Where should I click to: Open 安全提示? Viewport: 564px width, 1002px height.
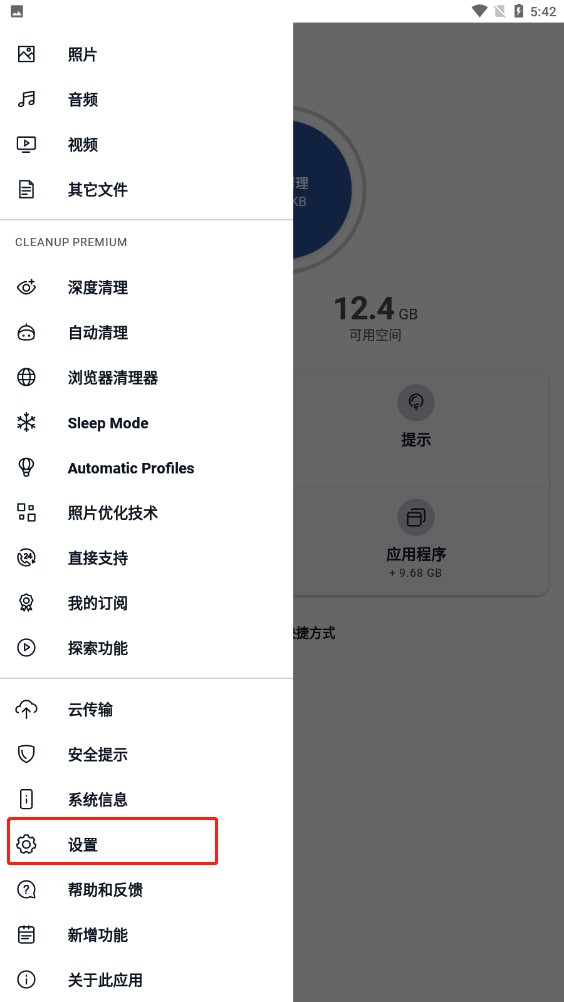pyautogui.click(x=146, y=755)
